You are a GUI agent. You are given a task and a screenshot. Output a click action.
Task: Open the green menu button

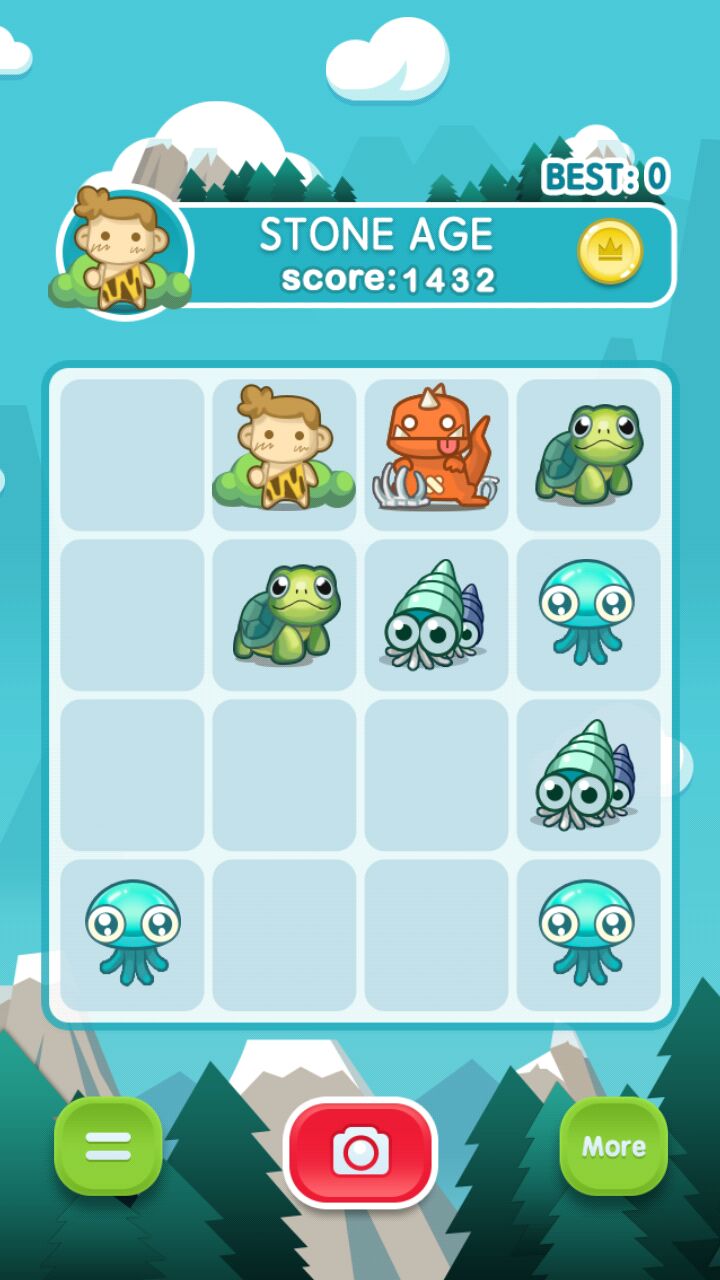point(108,1146)
